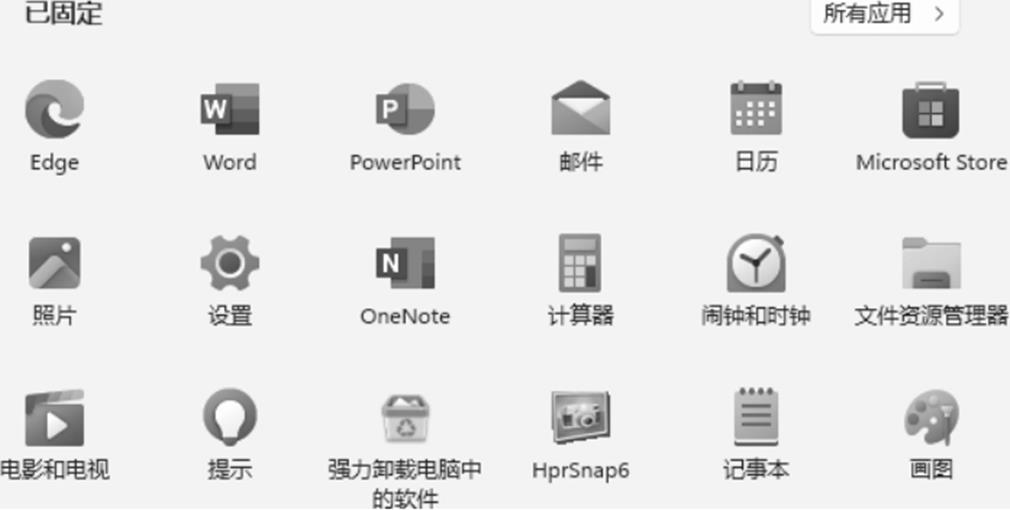This screenshot has height=510, width=1010.
Task: Open the 提示 tips app
Action: (x=230, y=418)
